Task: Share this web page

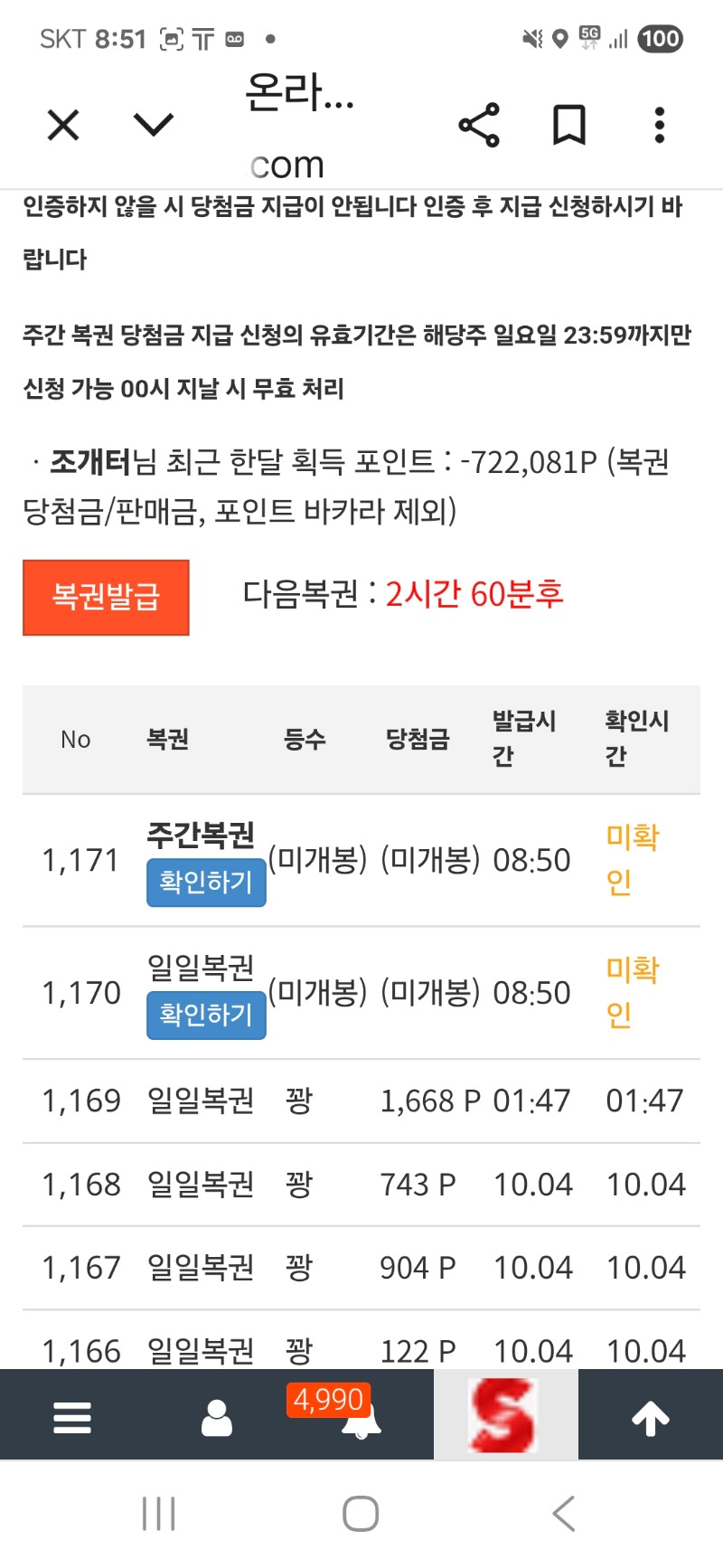Action: point(479,125)
